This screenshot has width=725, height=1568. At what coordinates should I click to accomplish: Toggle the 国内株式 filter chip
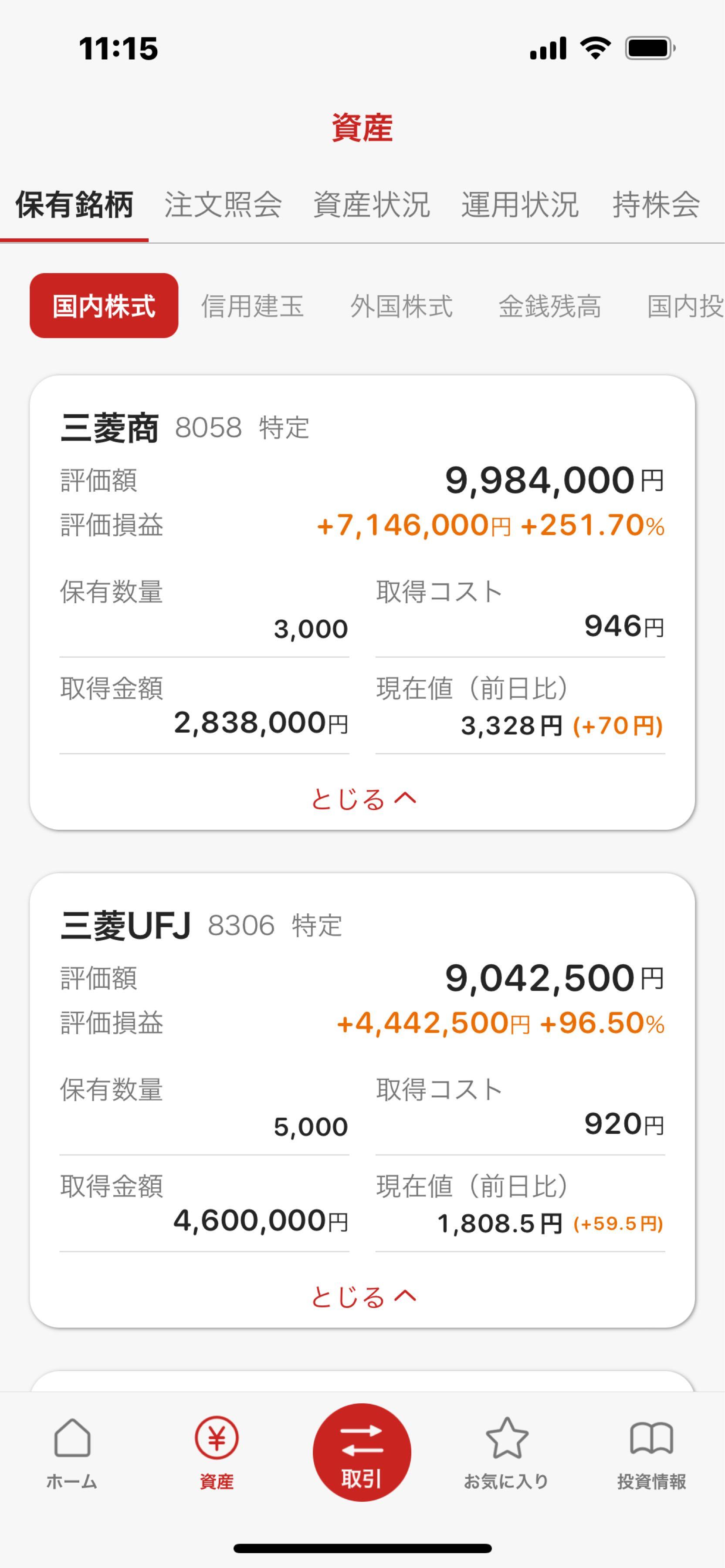pyautogui.click(x=104, y=307)
